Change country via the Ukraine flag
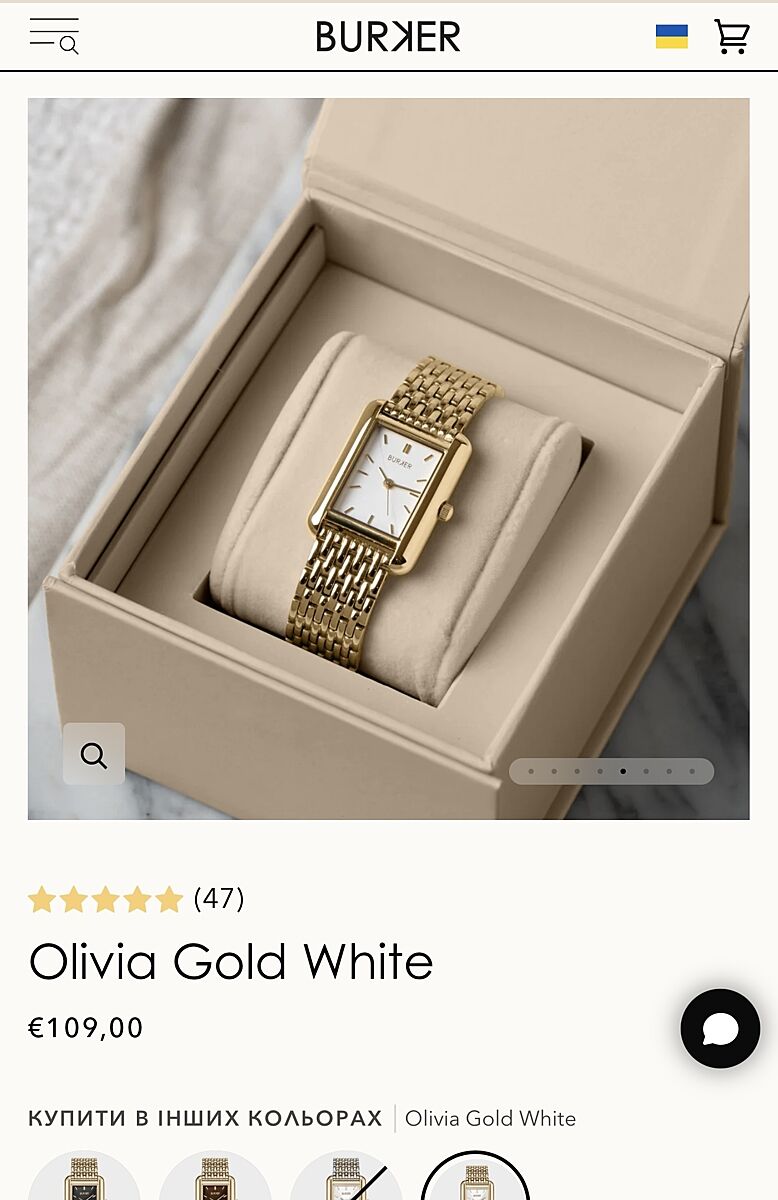 (671, 37)
